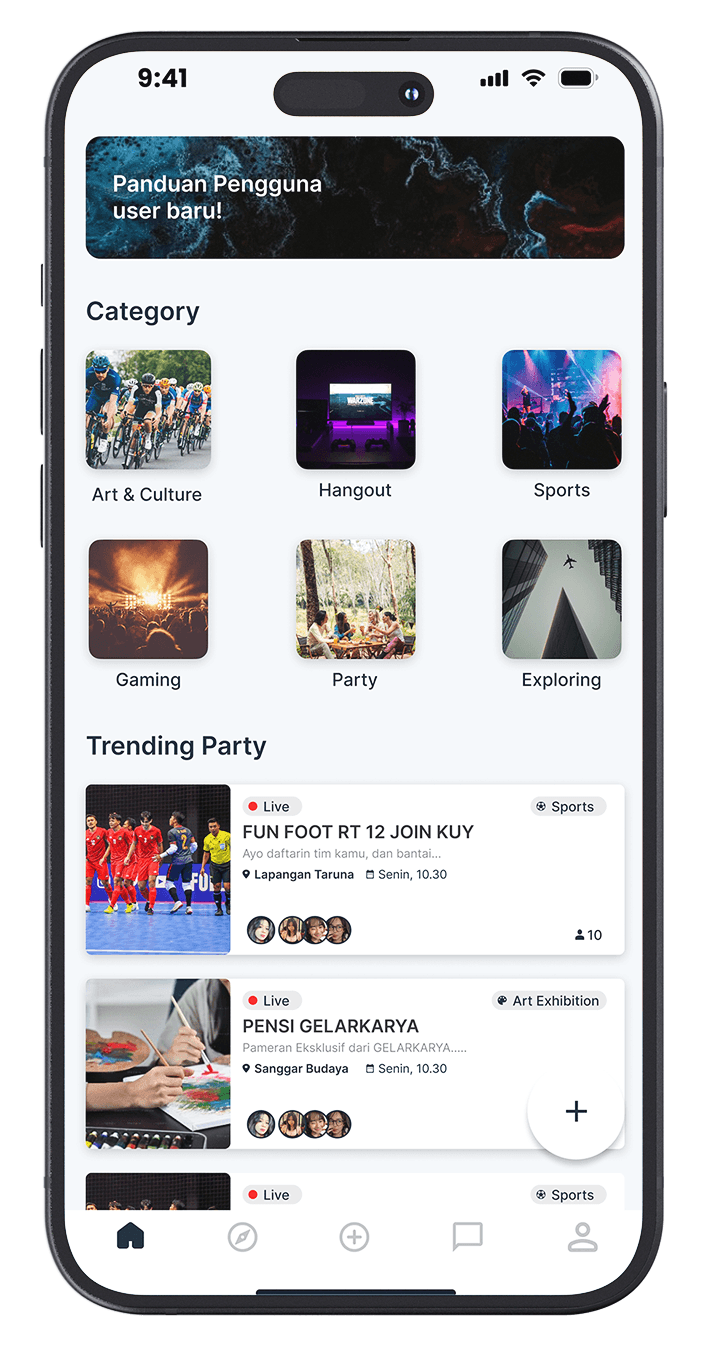
Task: Go to the Home tab
Action: point(131,1237)
